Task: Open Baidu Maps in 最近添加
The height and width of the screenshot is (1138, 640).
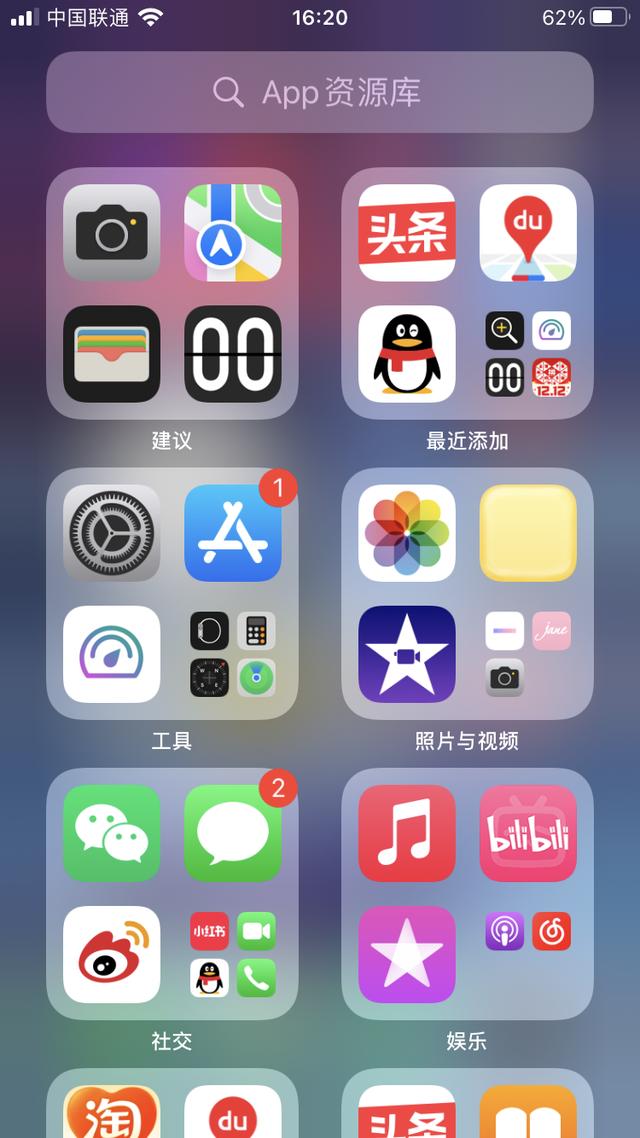Action: pos(528,233)
